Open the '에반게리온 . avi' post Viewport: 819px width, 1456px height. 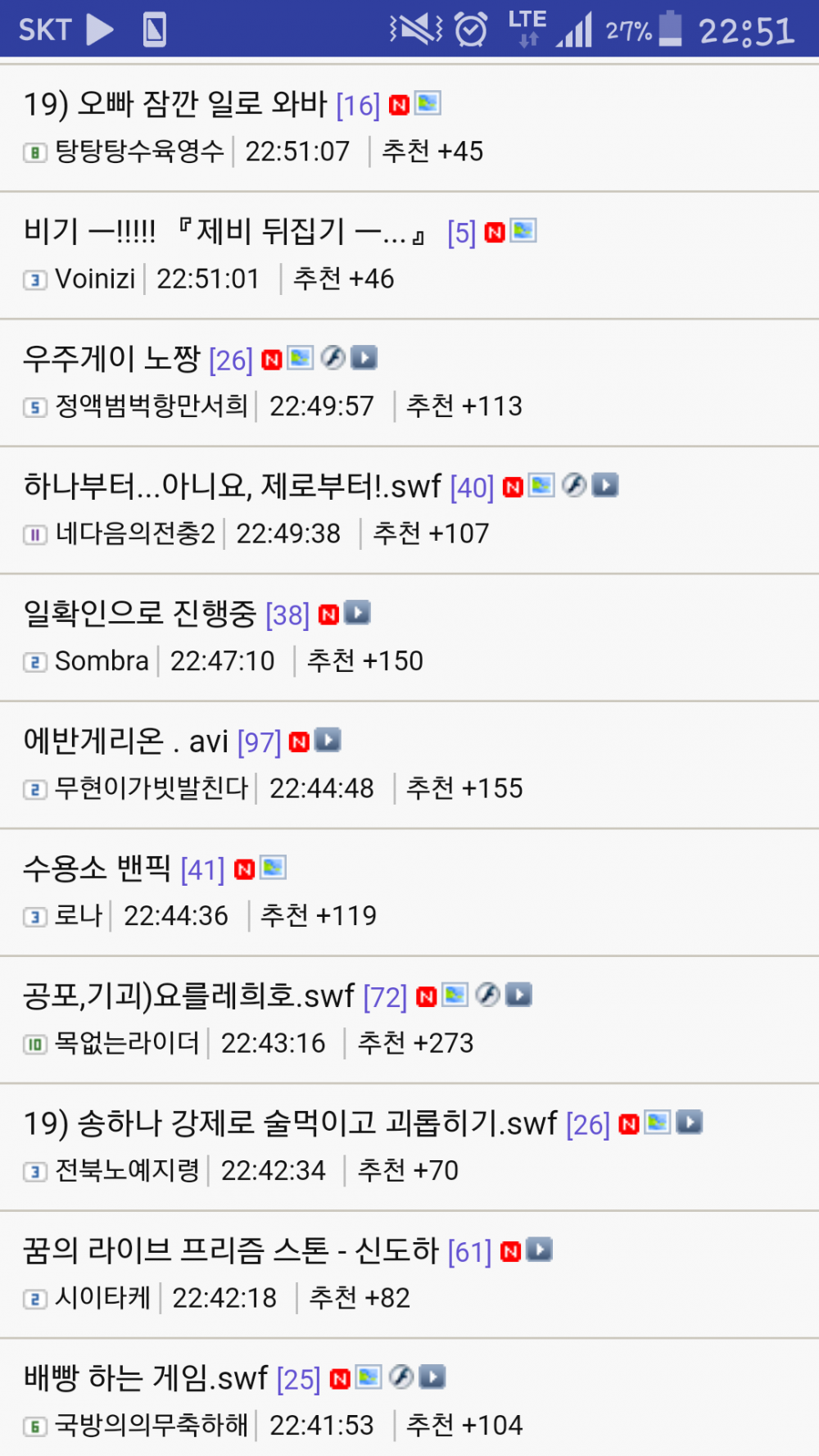tap(126, 742)
